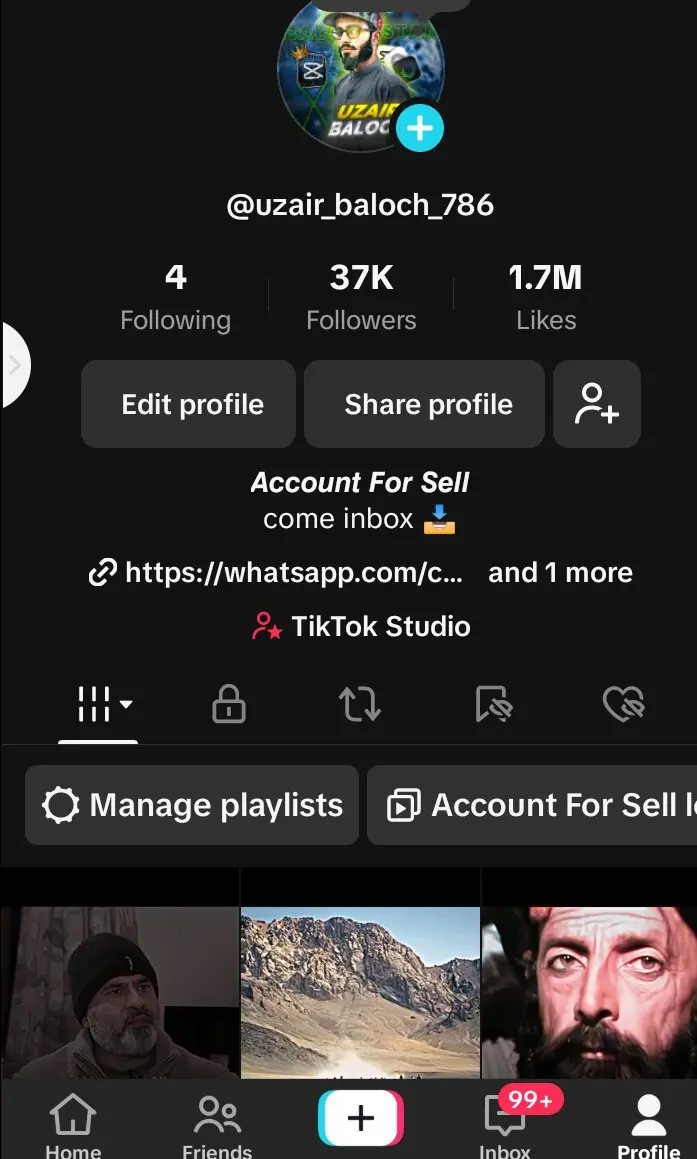Switch to the hidden liked videos tab

pyautogui.click(x=624, y=705)
